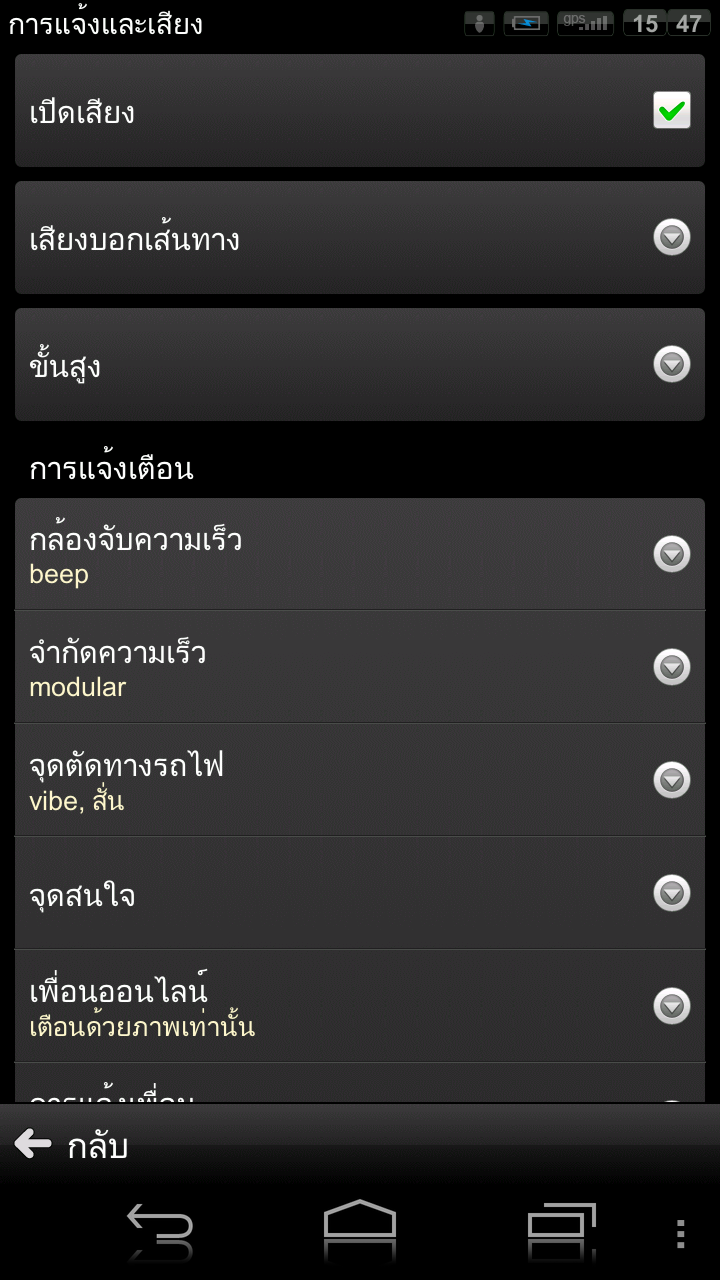The height and width of the screenshot is (1280, 720).
Task: Toggle the เปิดเสียง checkbox
Action: pos(671,111)
